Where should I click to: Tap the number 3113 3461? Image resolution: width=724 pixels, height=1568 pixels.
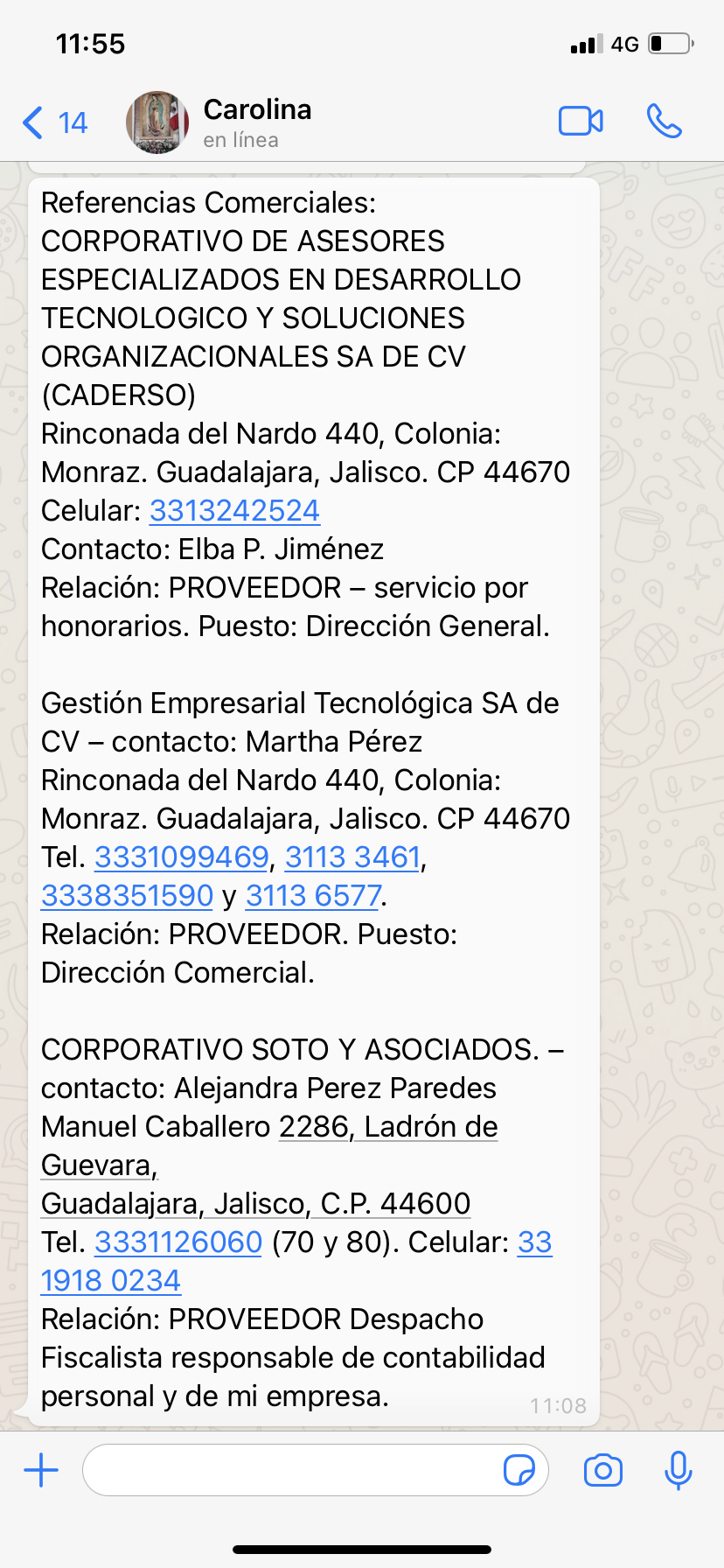(x=352, y=857)
